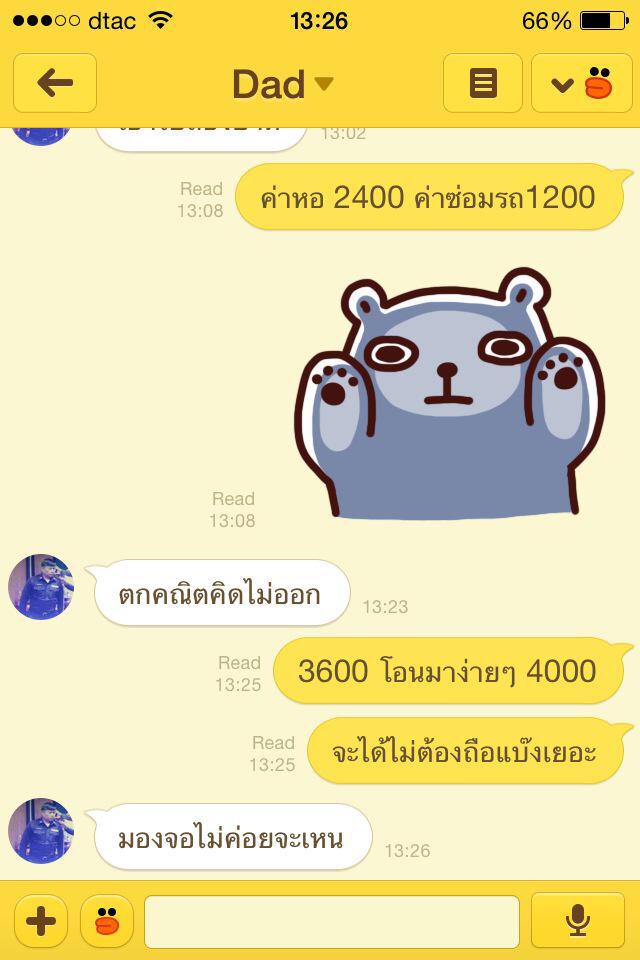Screen dimensions: 640x960
Task: Open the duck theme dropdown menu
Action: point(582,83)
